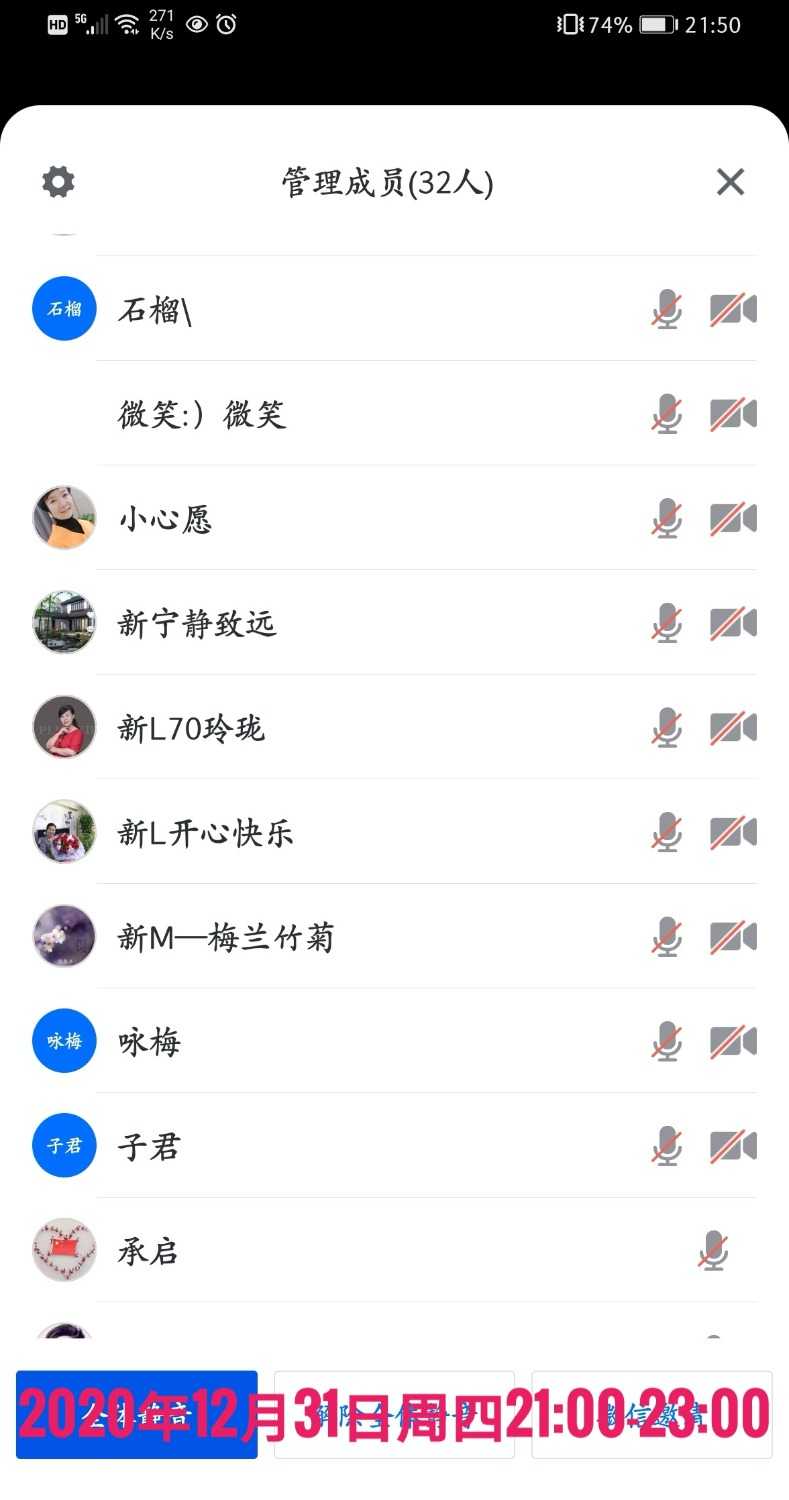Open 新L开心快乐's profile avatar

click(x=63, y=831)
